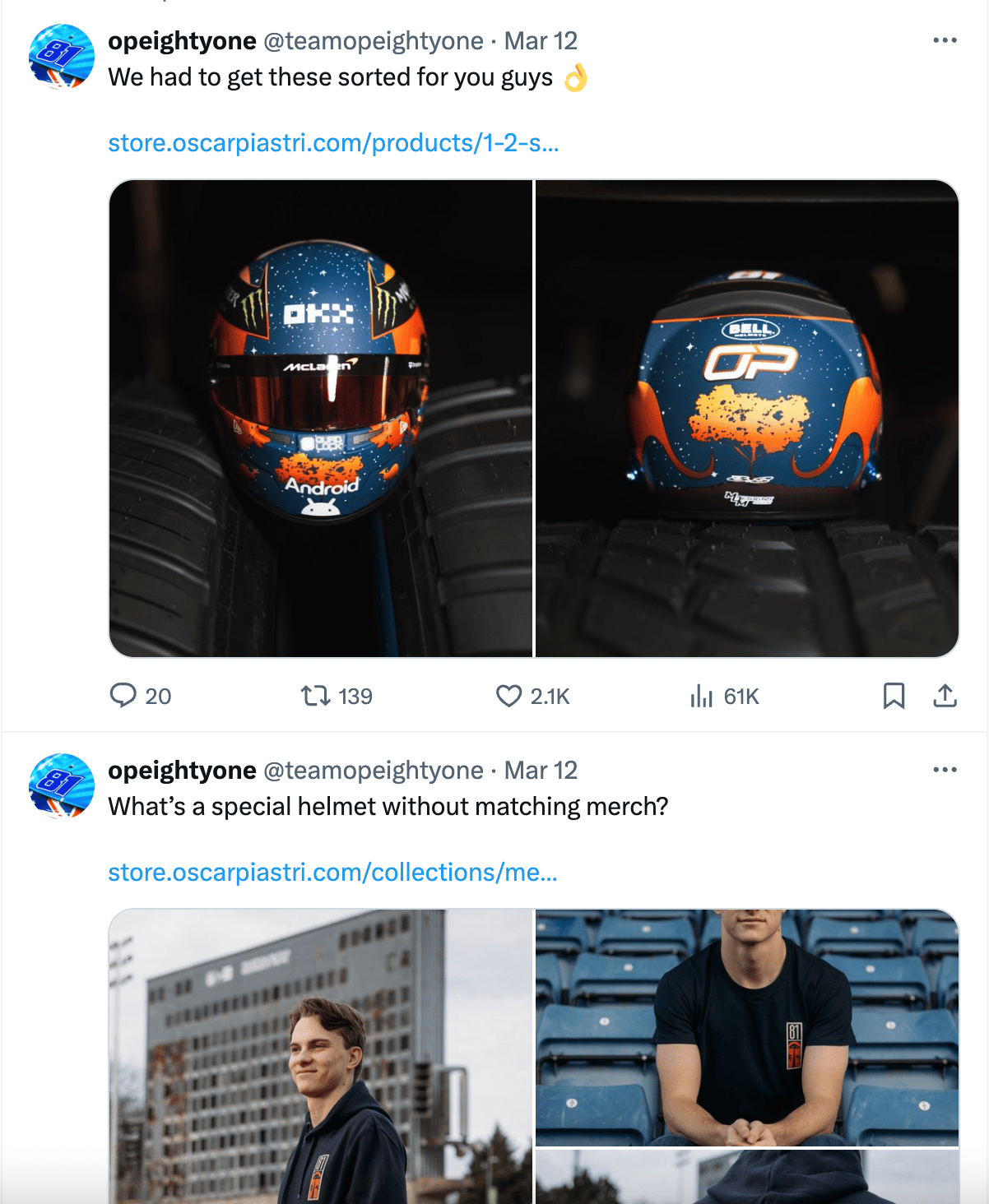Like the helmet tweet
Viewport: 989px width, 1204px height.
click(x=509, y=696)
